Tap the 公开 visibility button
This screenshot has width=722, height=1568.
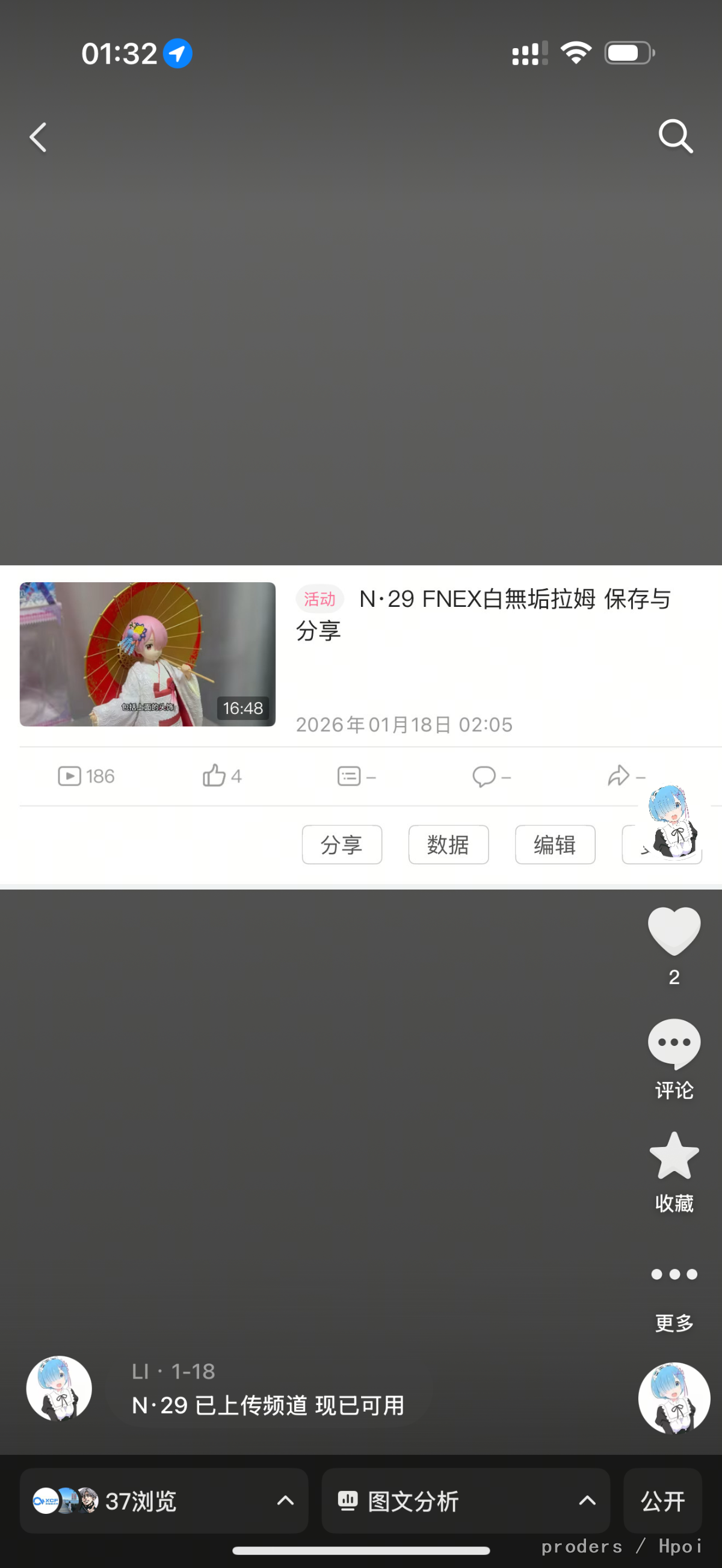point(662,1501)
